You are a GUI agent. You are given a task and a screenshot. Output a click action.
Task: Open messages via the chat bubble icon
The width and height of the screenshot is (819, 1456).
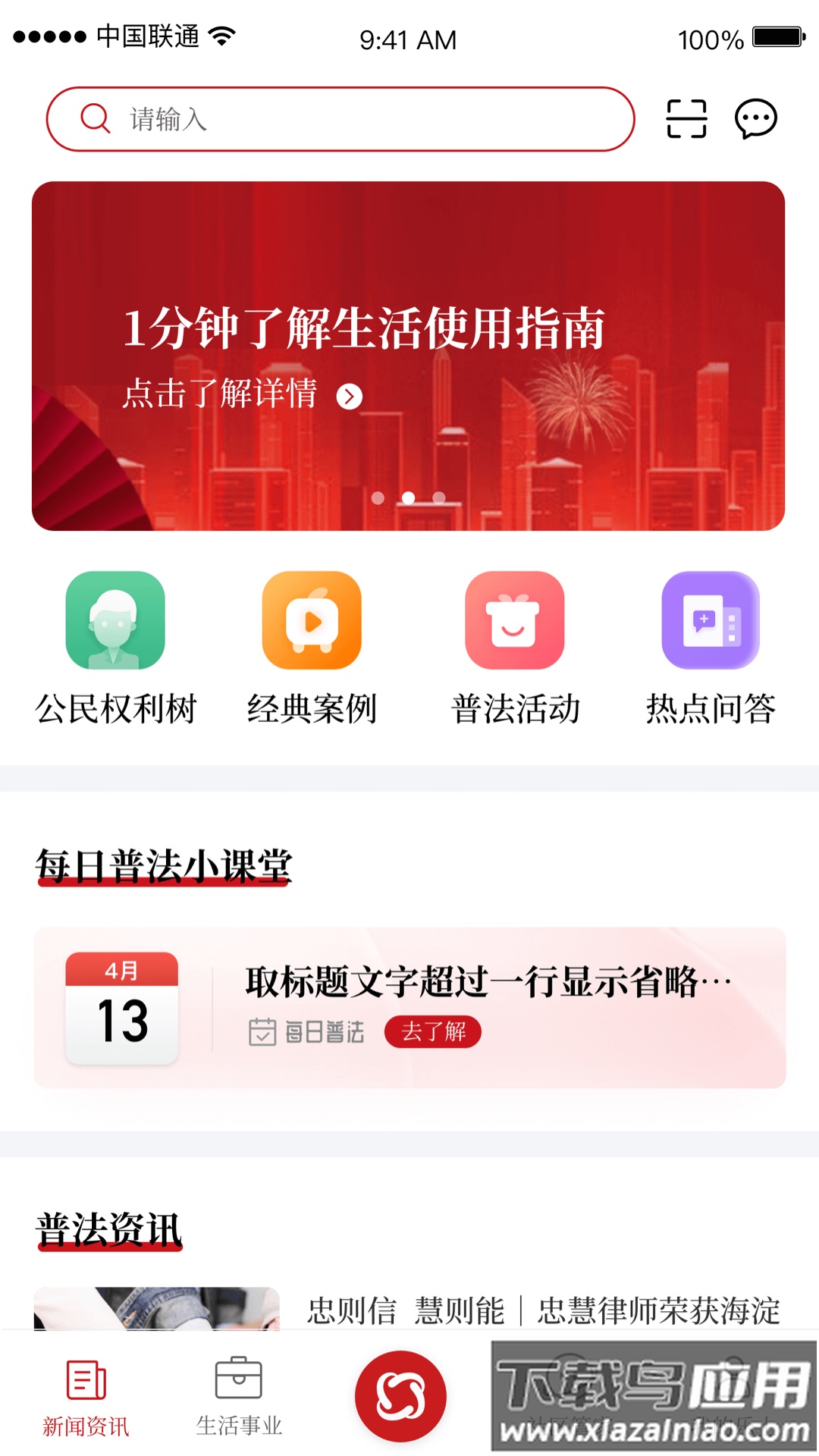(757, 119)
